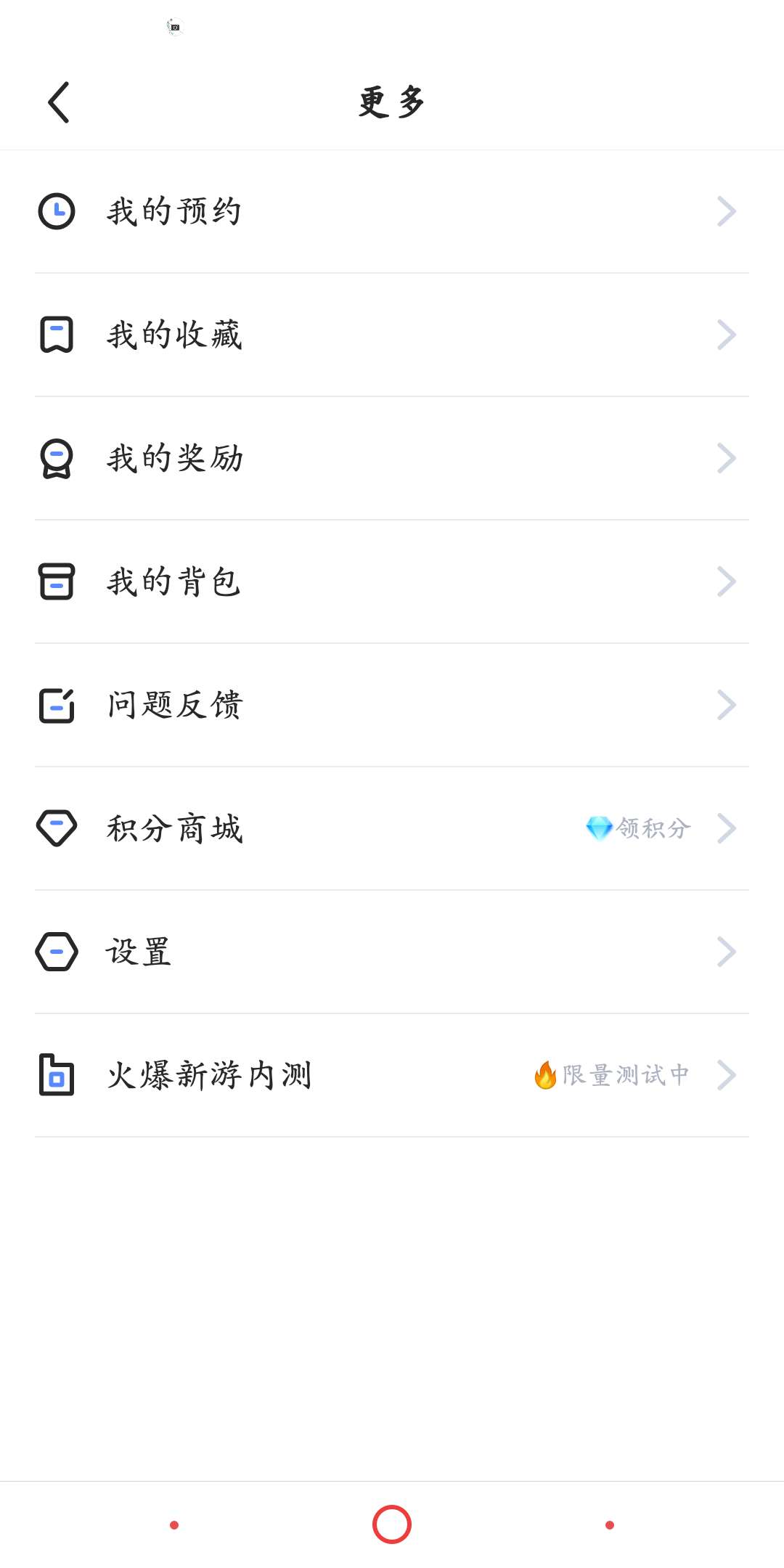Open 火爆新游内测 beta test row
Image resolution: width=784 pixels, height=1568 pixels.
(392, 1075)
